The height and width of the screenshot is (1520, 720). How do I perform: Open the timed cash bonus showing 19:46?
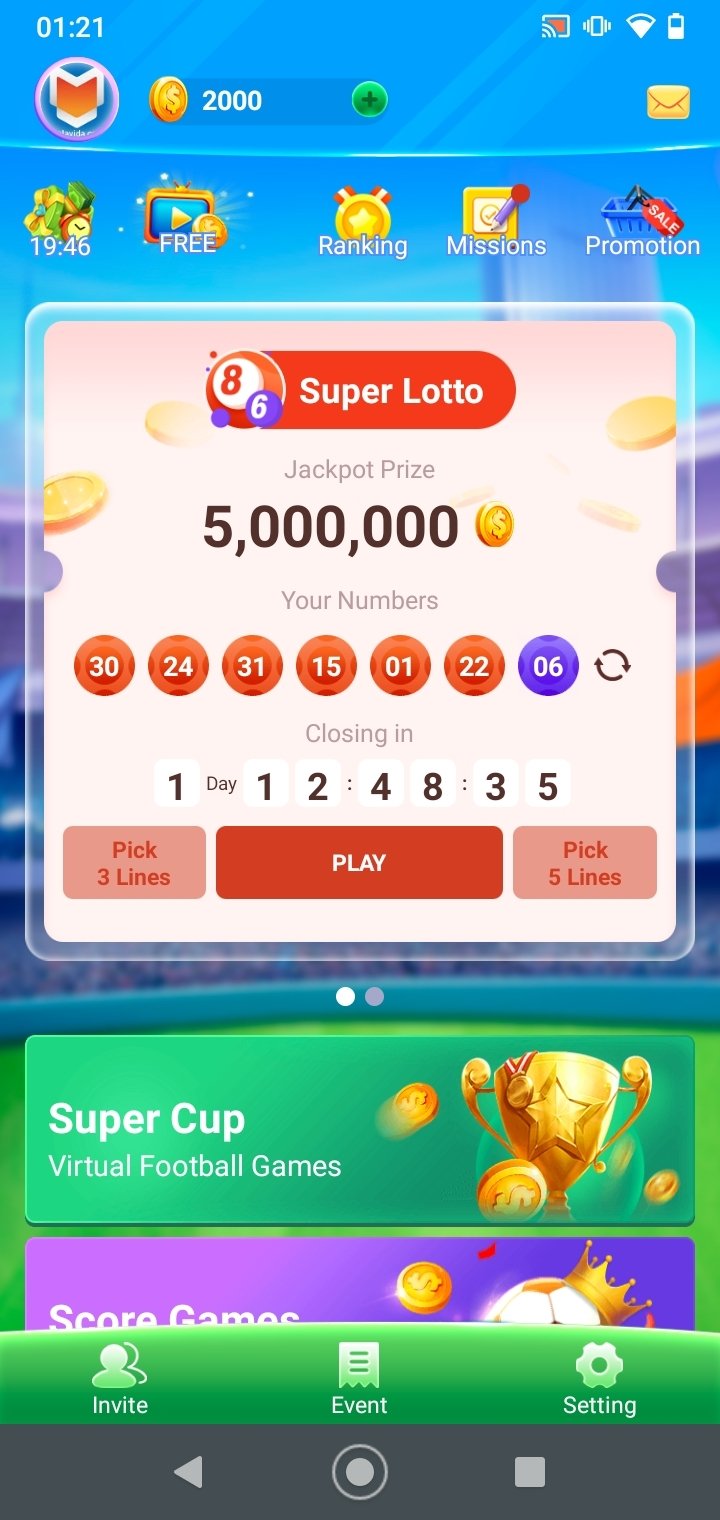click(x=60, y=220)
